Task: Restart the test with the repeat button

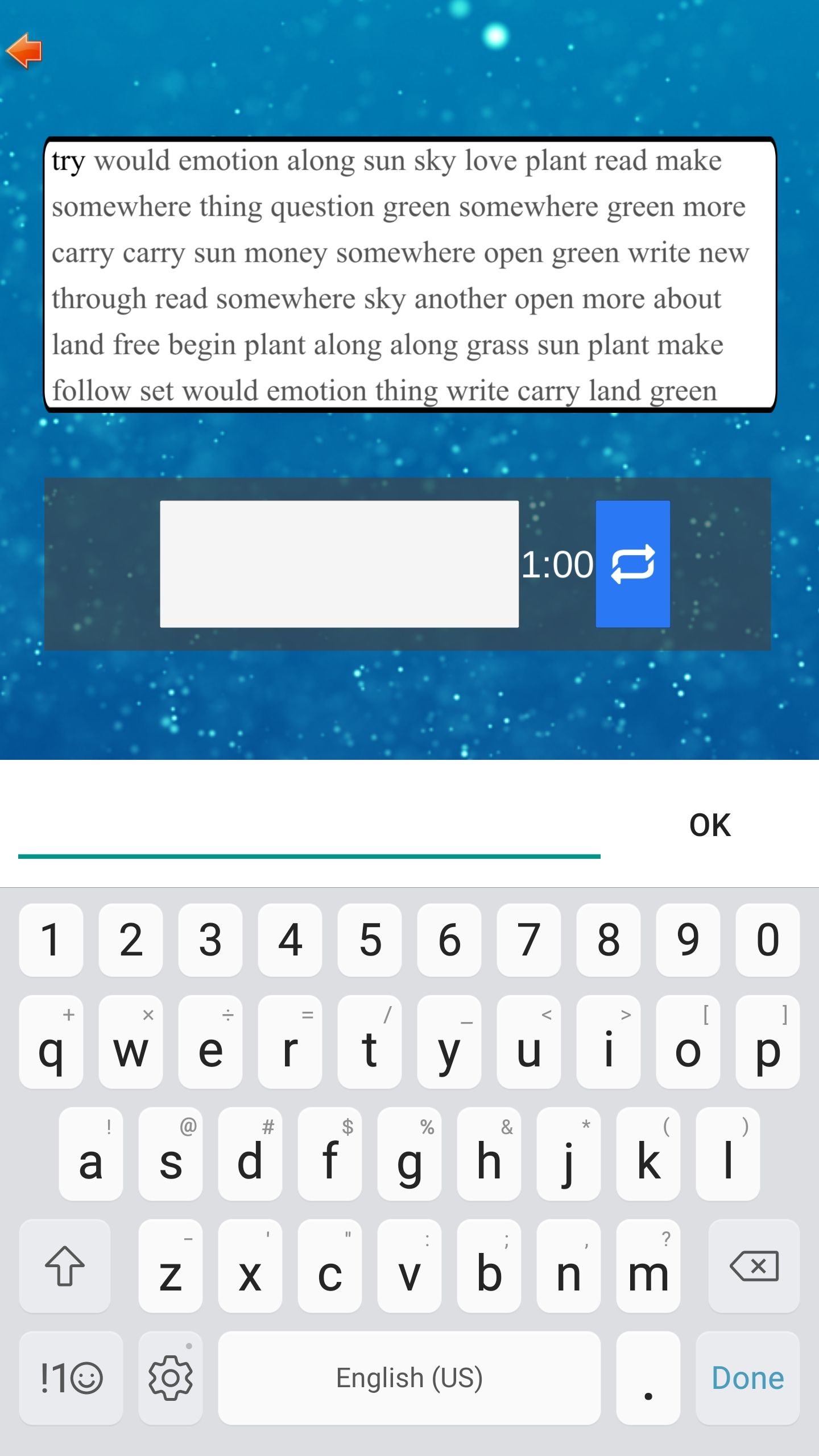Action: pyautogui.click(x=632, y=564)
